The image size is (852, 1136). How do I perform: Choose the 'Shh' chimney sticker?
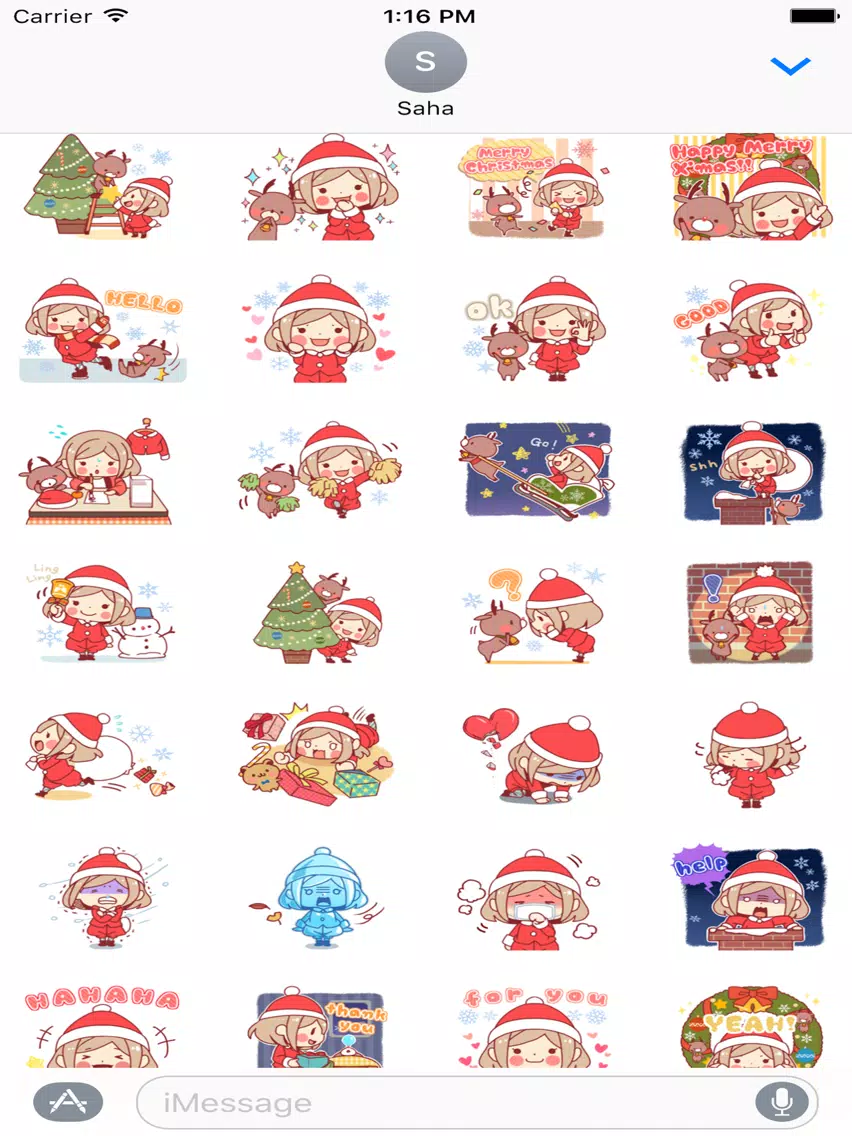tap(753, 472)
